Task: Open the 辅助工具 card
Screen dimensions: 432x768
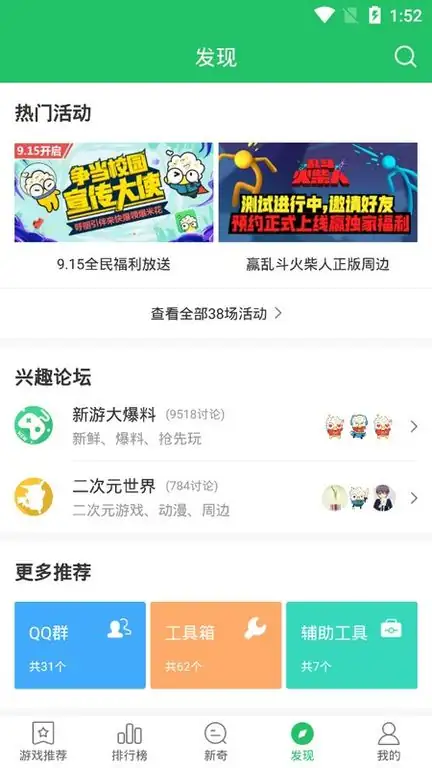Action: (x=352, y=645)
